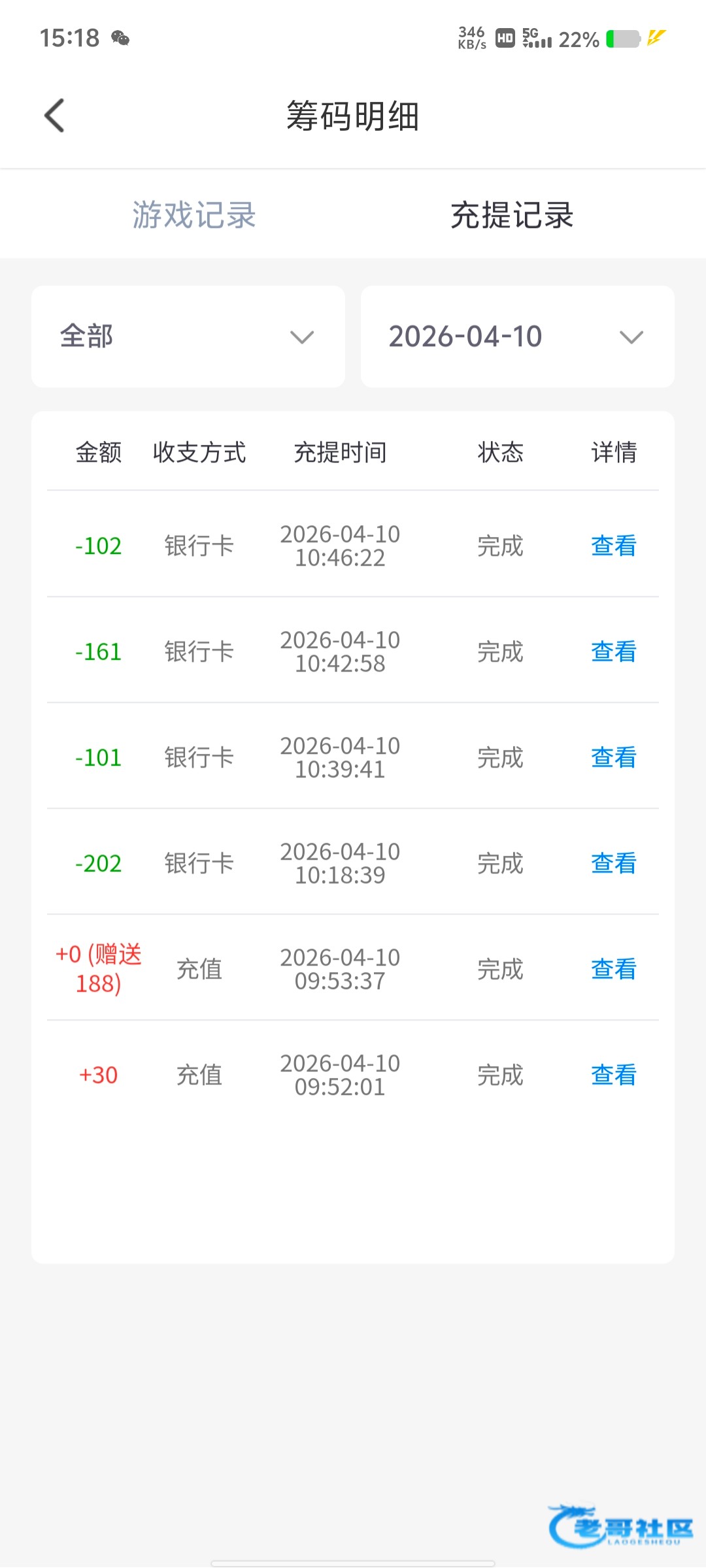Screen dimensions: 706x1568
Task: View details of the -102 withdrawal
Action: 614,546
